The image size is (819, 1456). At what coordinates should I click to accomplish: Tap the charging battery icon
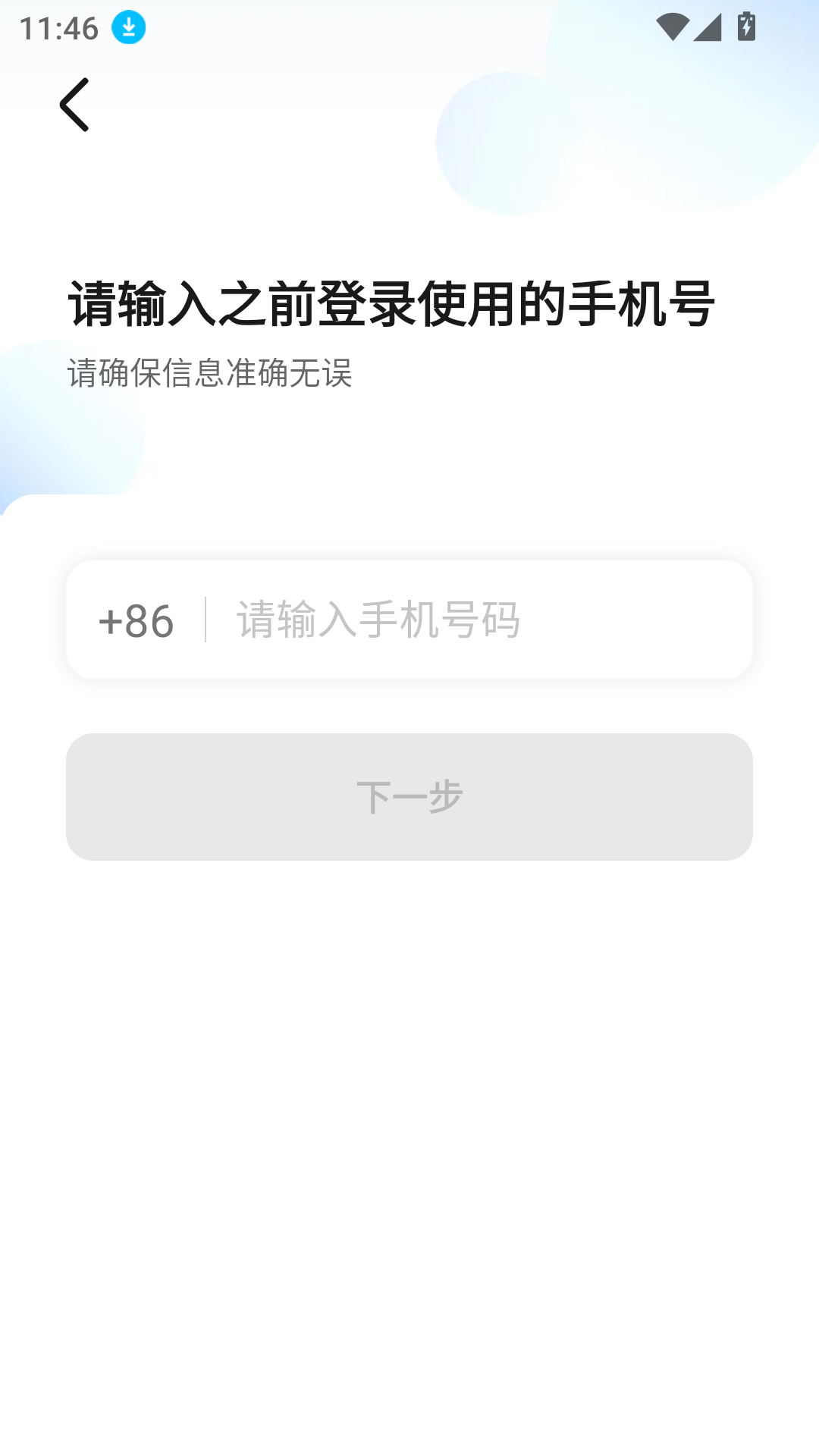pyautogui.click(x=746, y=27)
